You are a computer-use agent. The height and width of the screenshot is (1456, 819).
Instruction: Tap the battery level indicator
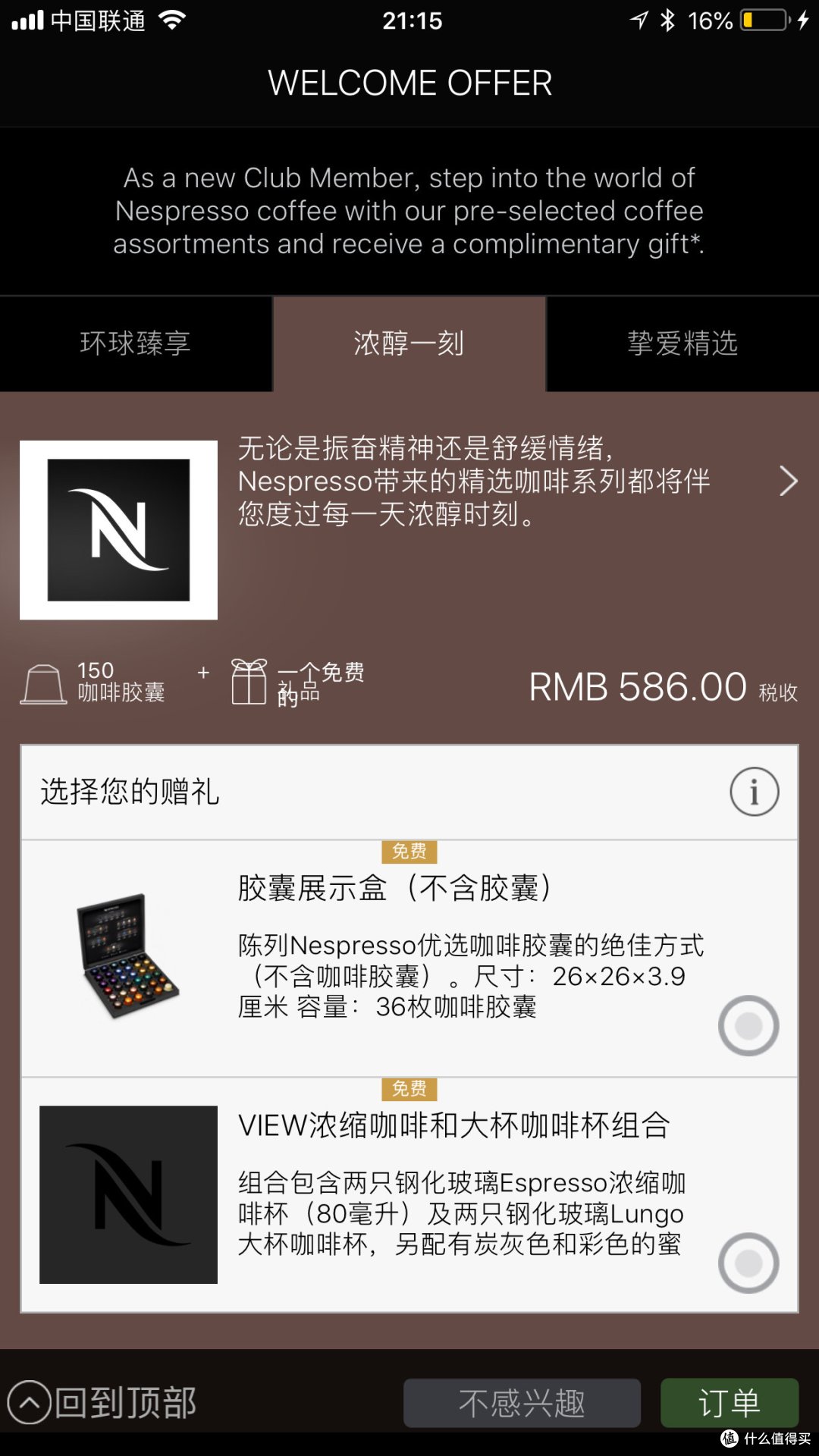pyautogui.click(x=766, y=20)
